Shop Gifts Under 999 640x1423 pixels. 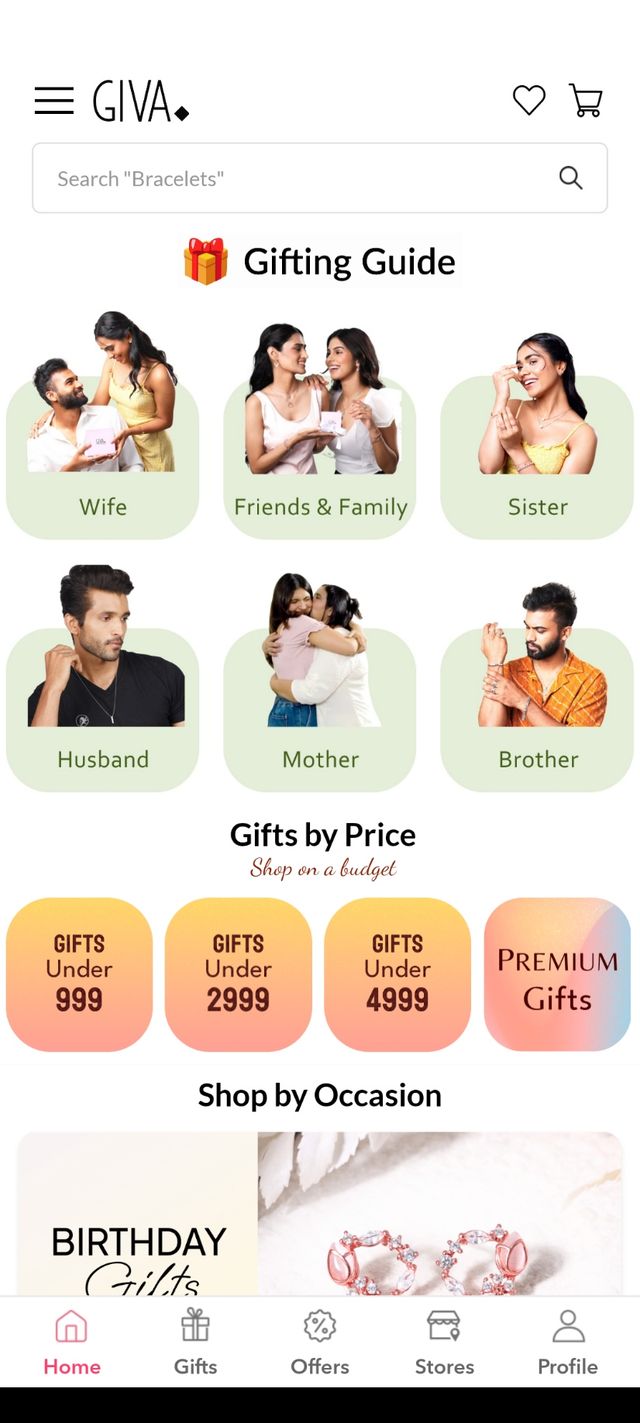tap(79, 974)
